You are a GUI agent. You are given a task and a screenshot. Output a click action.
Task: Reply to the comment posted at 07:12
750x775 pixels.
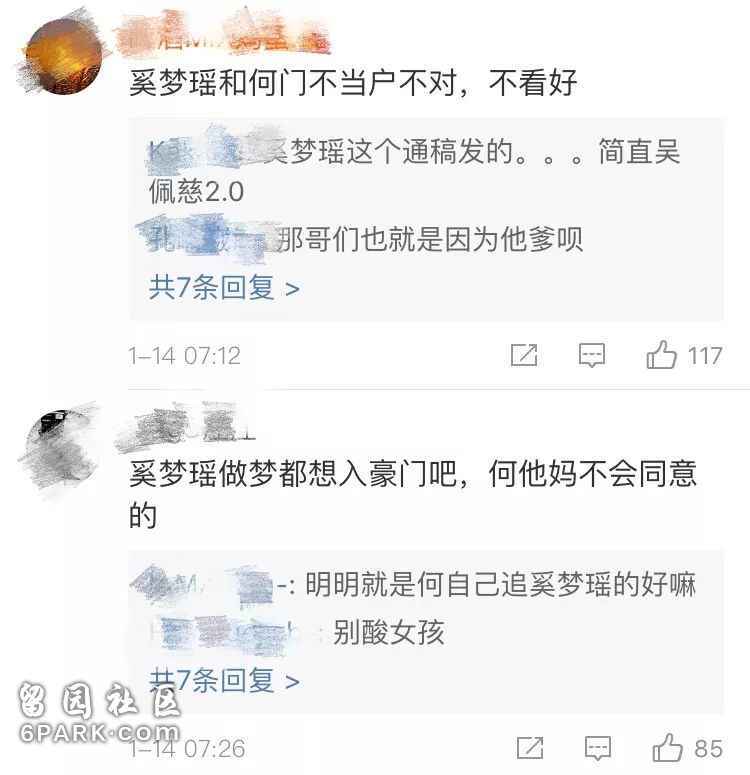593,355
